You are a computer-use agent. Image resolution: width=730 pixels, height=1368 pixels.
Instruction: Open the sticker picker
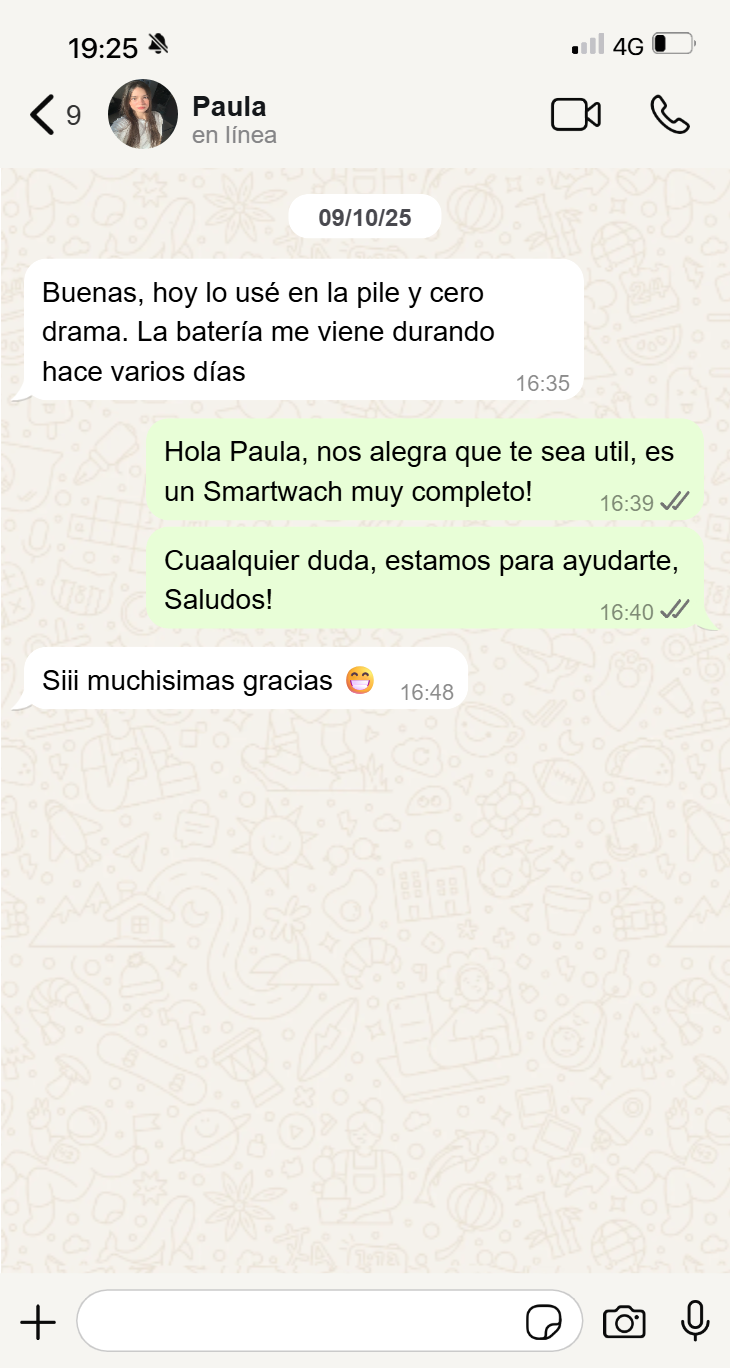click(544, 1322)
